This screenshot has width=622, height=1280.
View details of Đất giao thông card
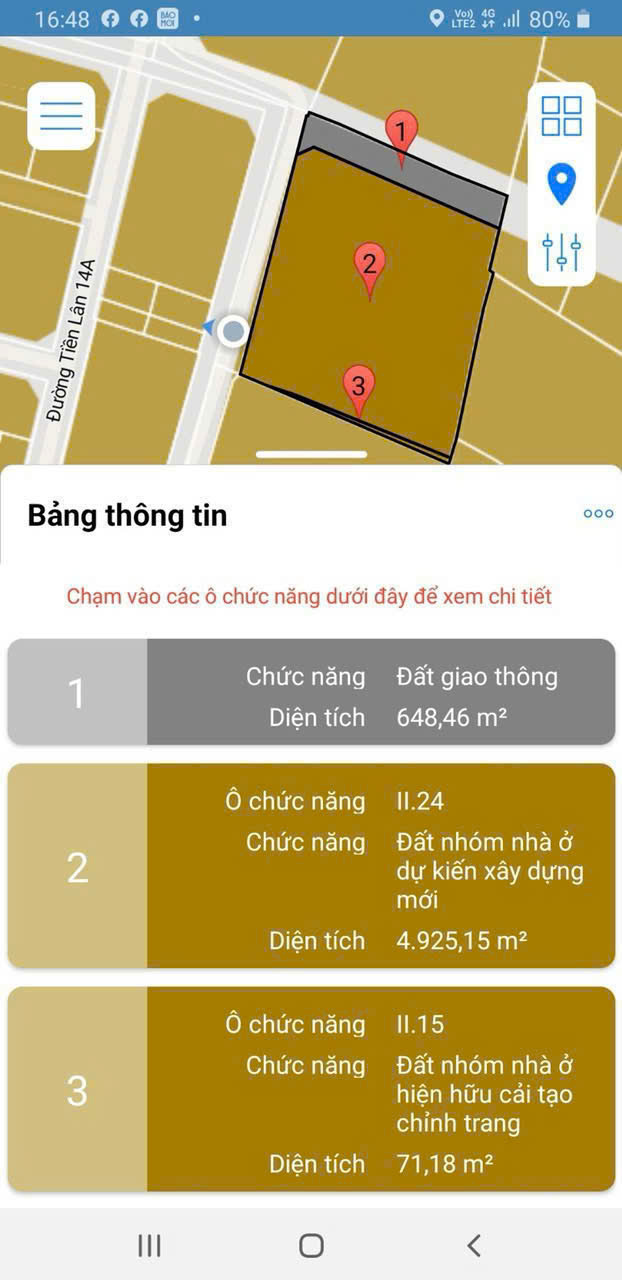pos(311,693)
